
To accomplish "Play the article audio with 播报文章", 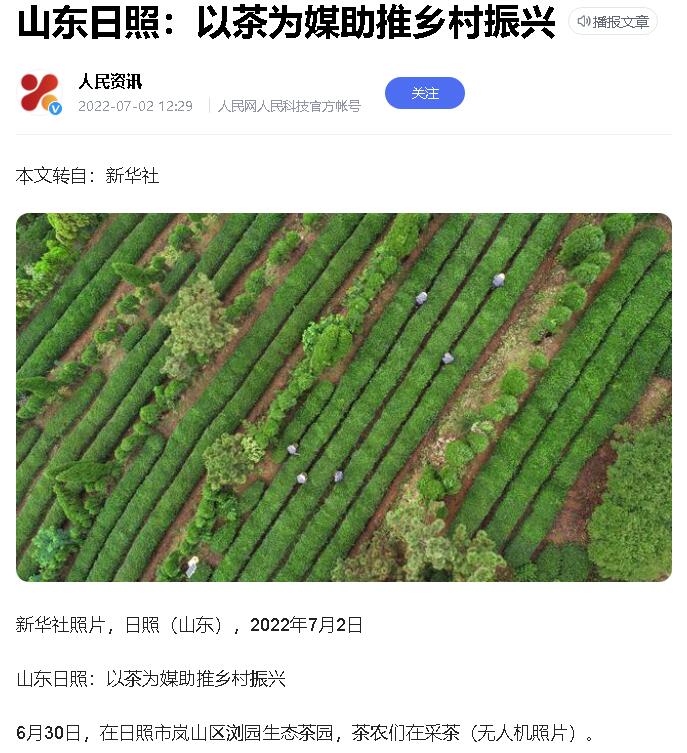I will click(613, 22).
